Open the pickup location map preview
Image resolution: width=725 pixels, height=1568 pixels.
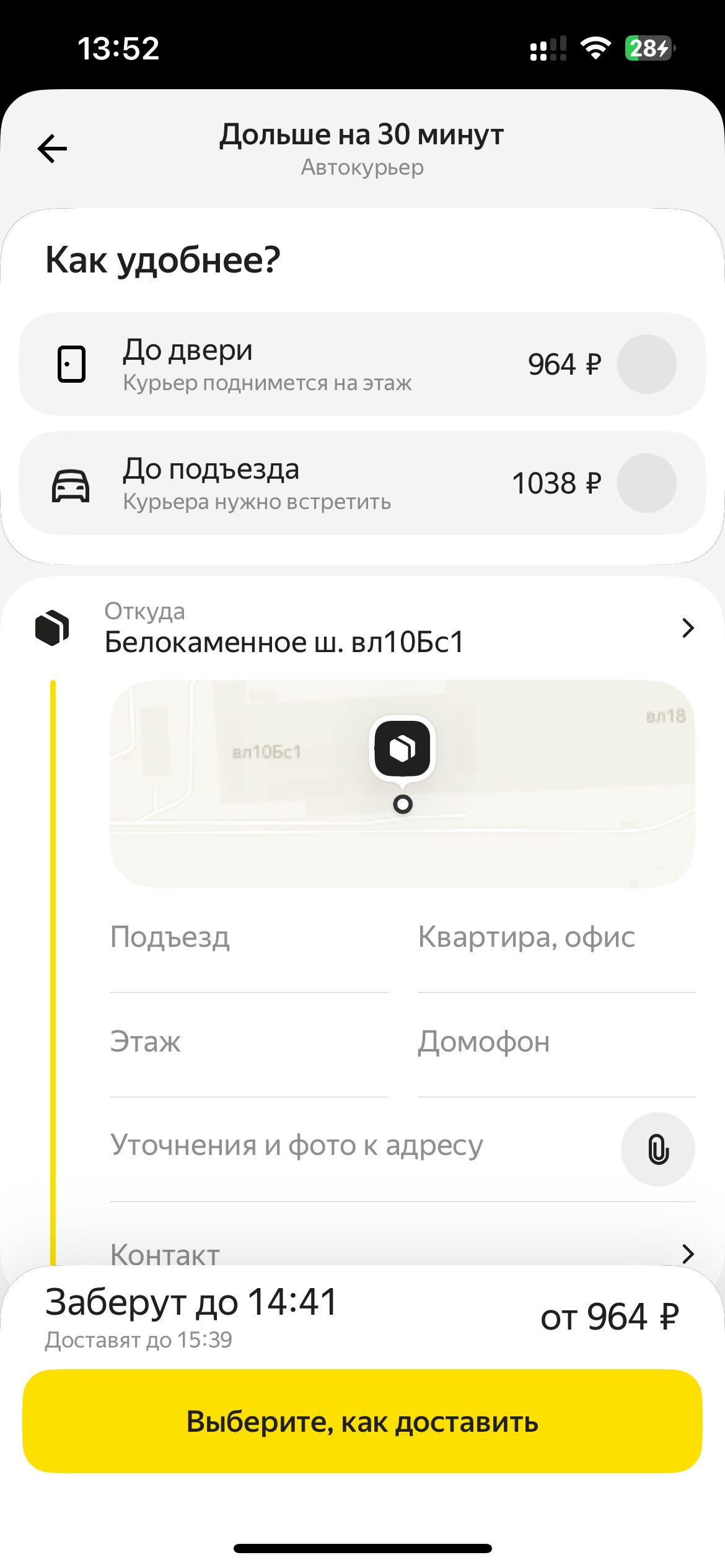click(x=402, y=783)
